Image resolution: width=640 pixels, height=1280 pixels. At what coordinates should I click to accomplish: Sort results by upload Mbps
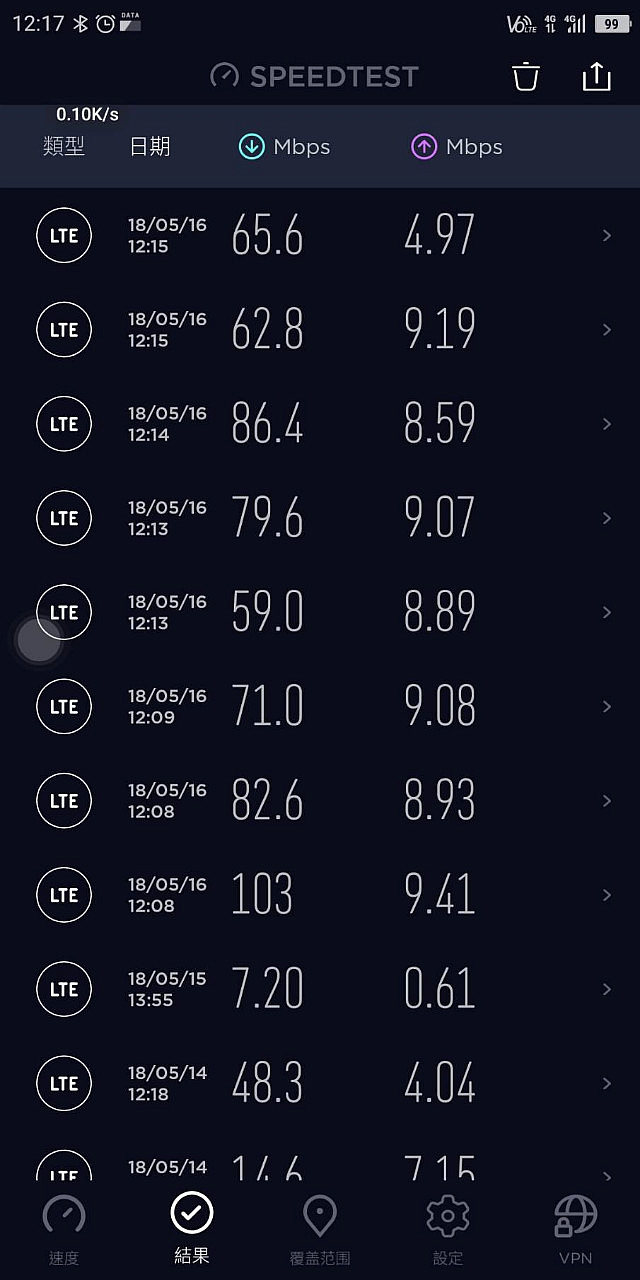pos(457,147)
